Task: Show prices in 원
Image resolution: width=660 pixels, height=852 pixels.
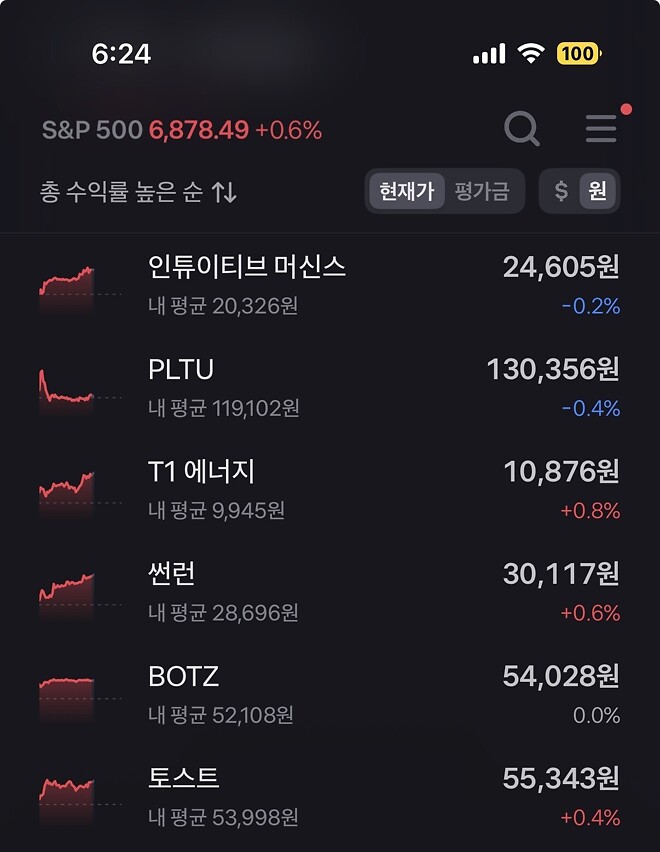Action: tap(598, 191)
